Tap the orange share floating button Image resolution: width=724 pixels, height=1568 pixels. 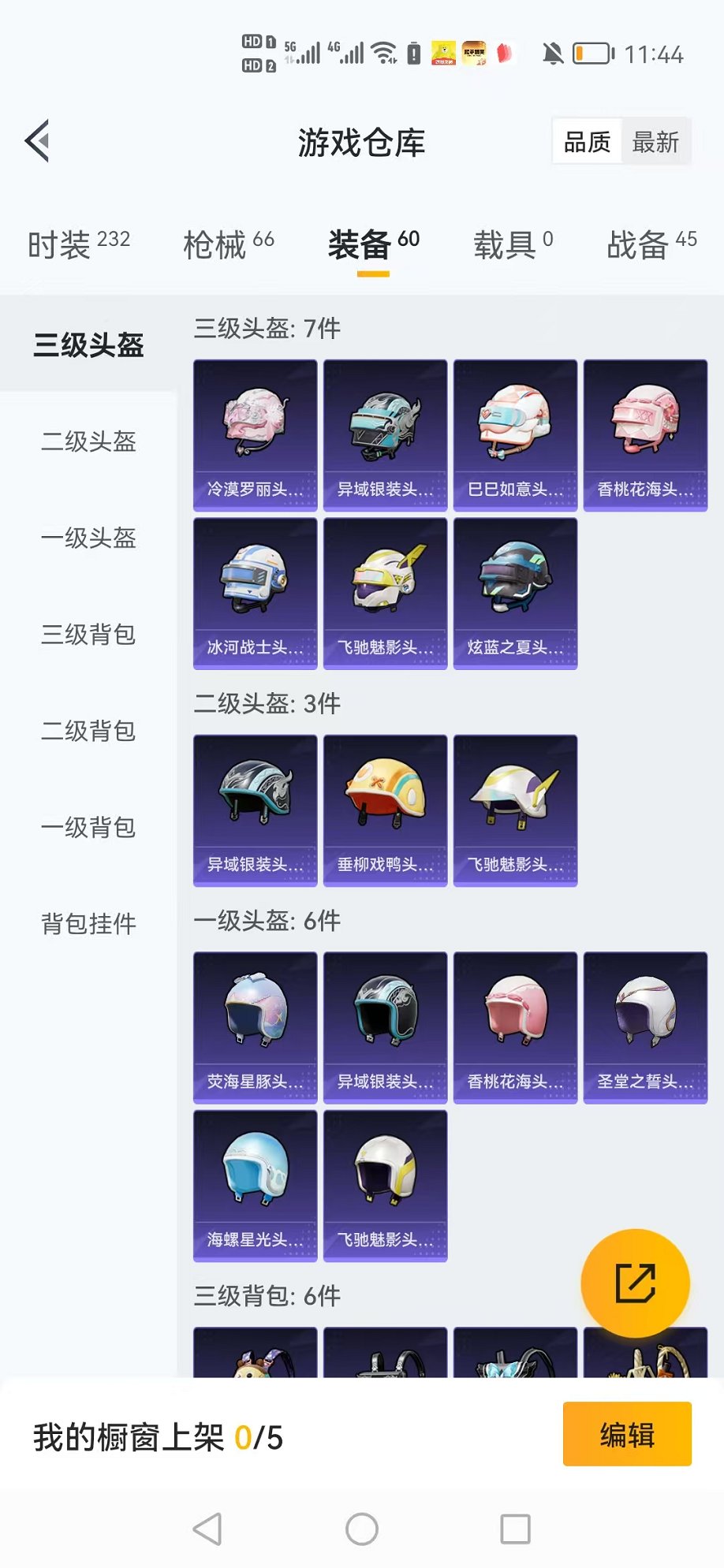click(x=635, y=1283)
